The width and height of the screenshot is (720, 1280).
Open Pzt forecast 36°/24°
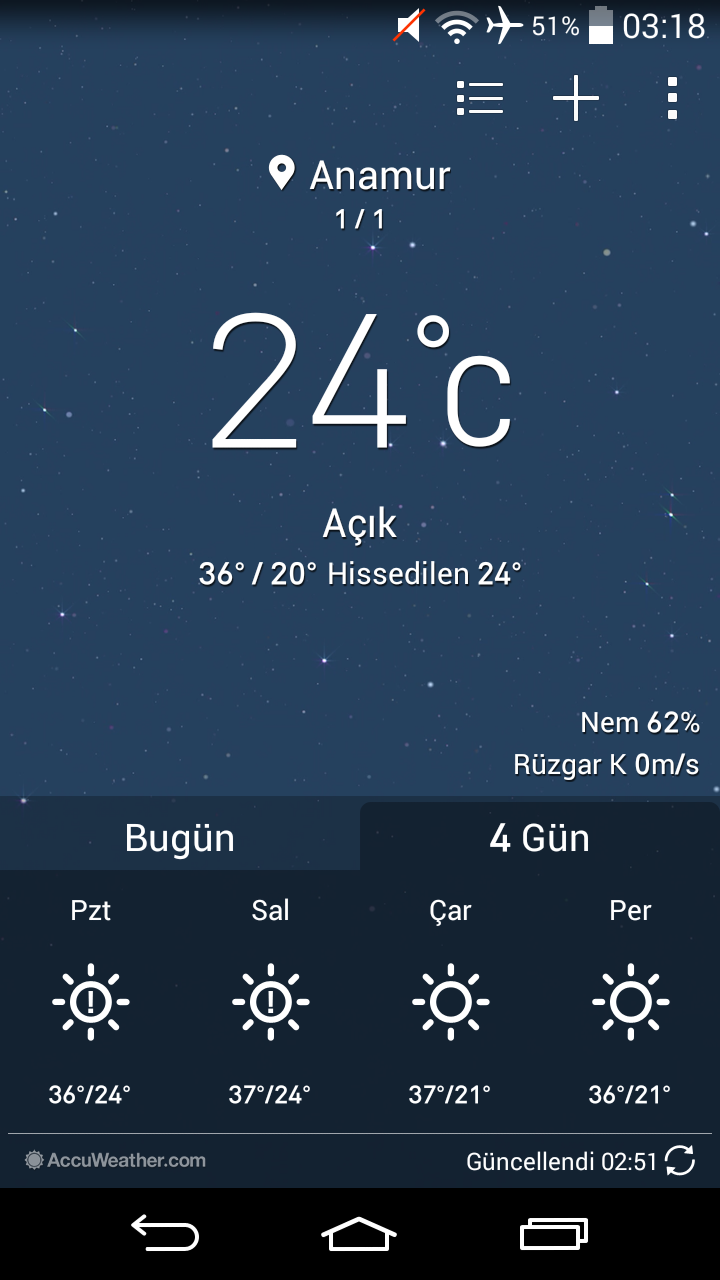click(x=90, y=1002)
